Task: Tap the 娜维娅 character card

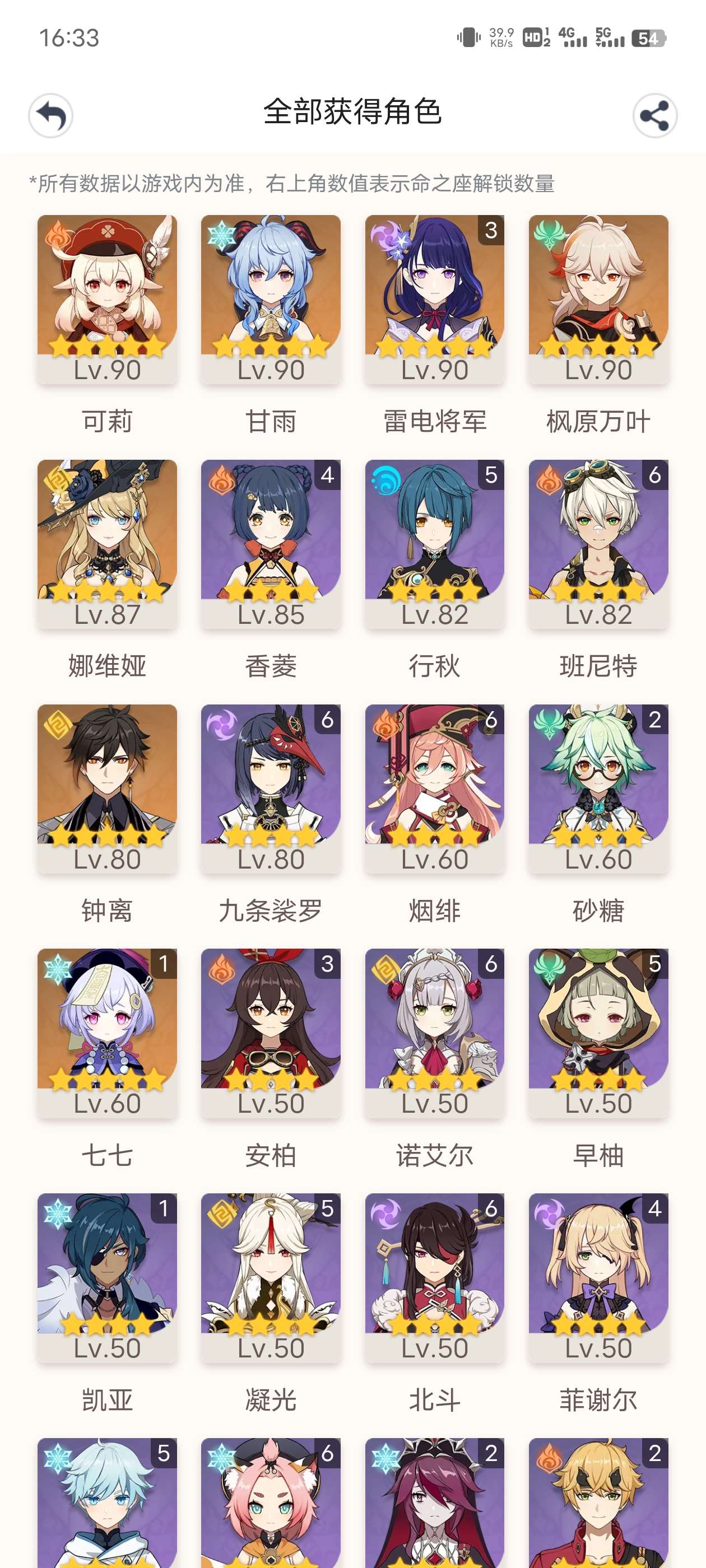Action: pos(107,543)
